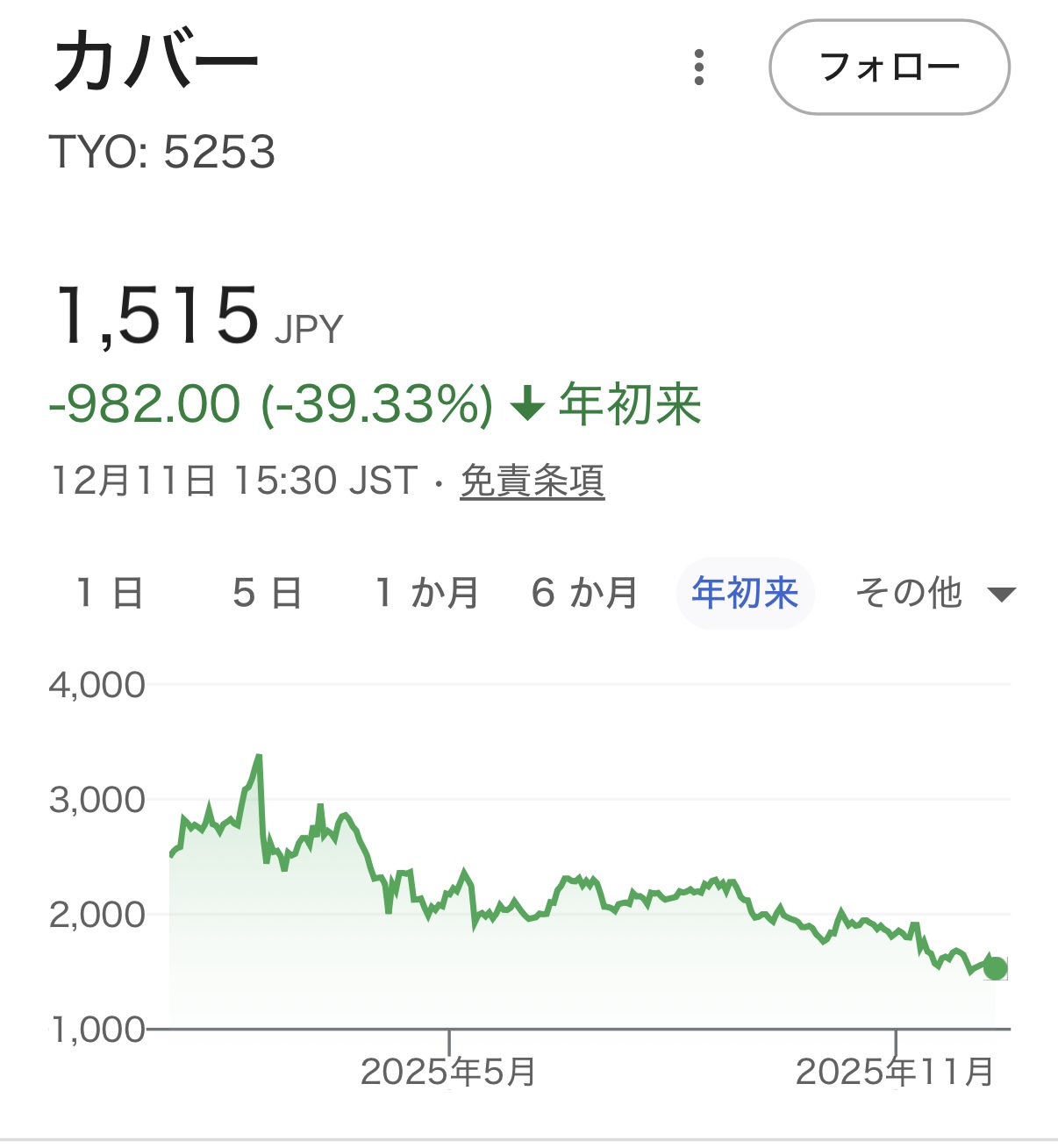This screenshot has width=1058, height=1148.
Task: Expand the その他 range dropdown
Action: (935, 593)
